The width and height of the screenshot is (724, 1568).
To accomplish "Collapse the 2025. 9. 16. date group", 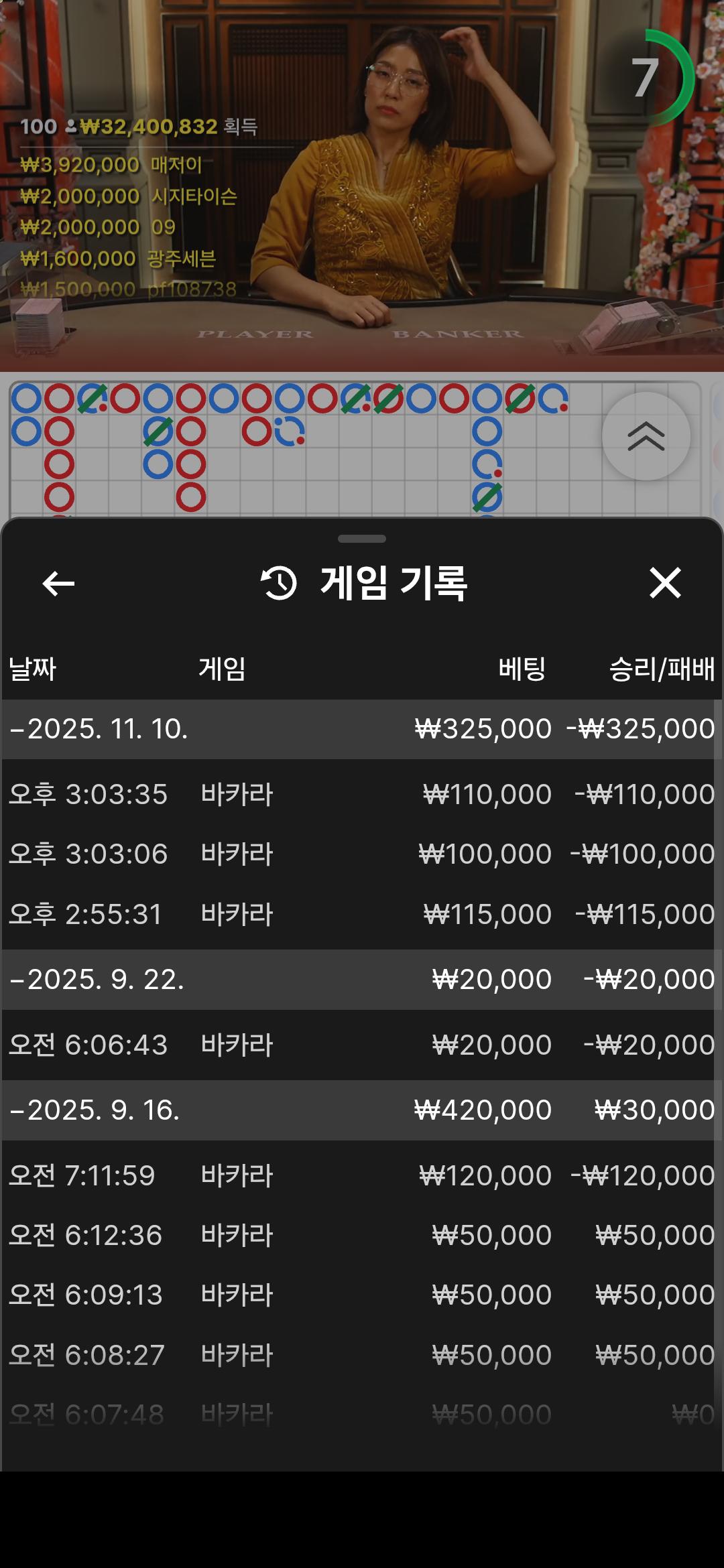I will pos(95,1110).
